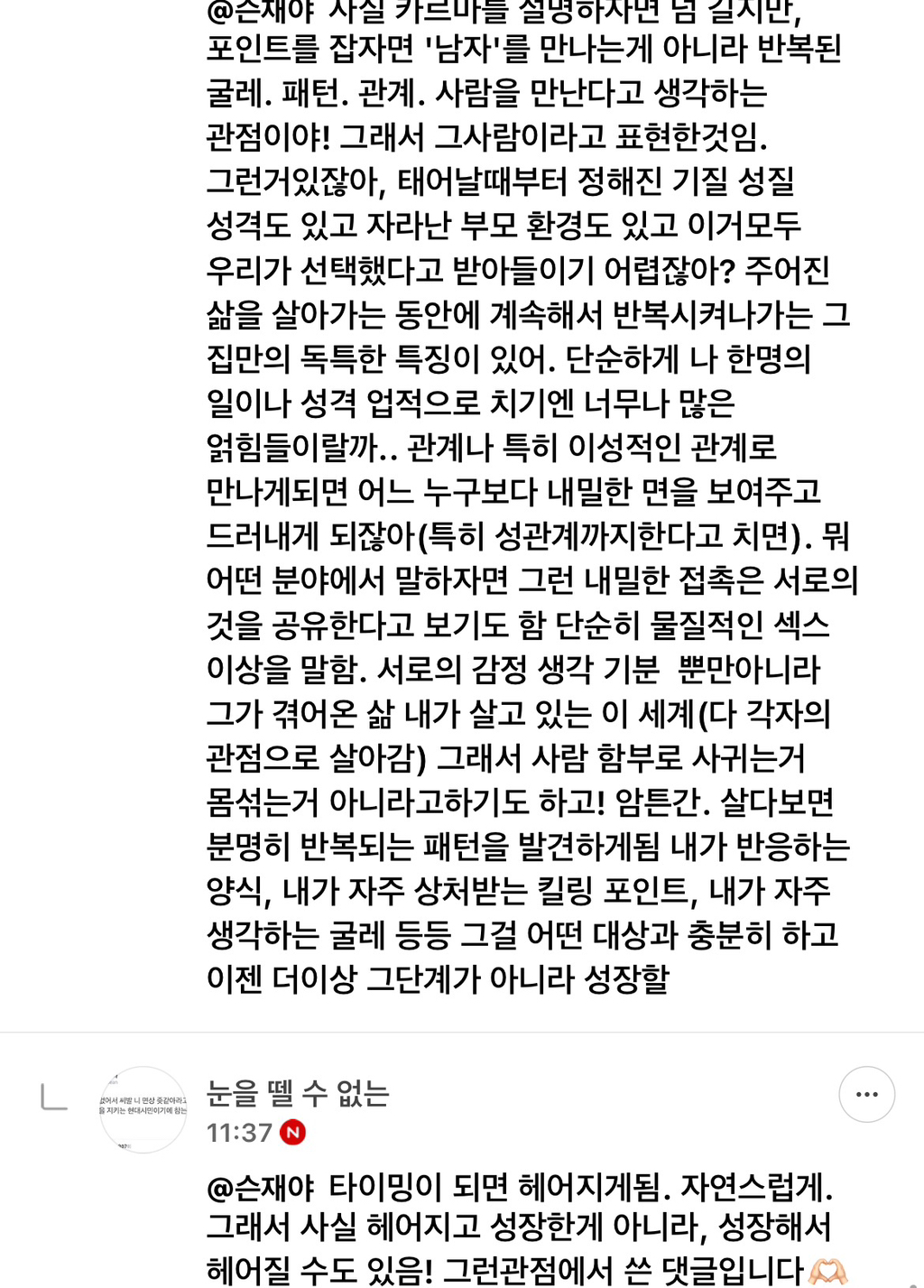Tap the @손재야 mention in the 11:37 reply

261,1187
